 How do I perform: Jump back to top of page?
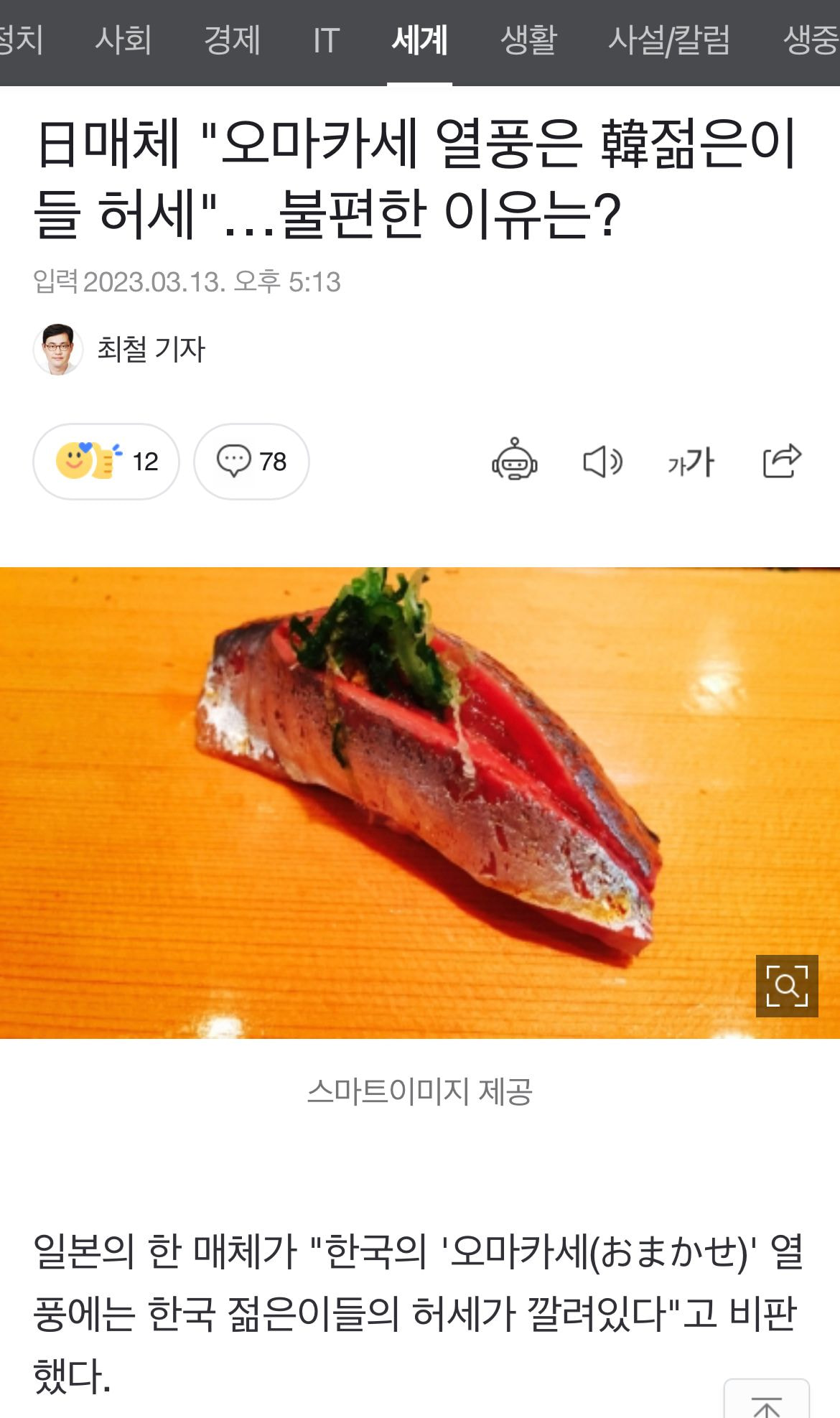point(766,1404)
